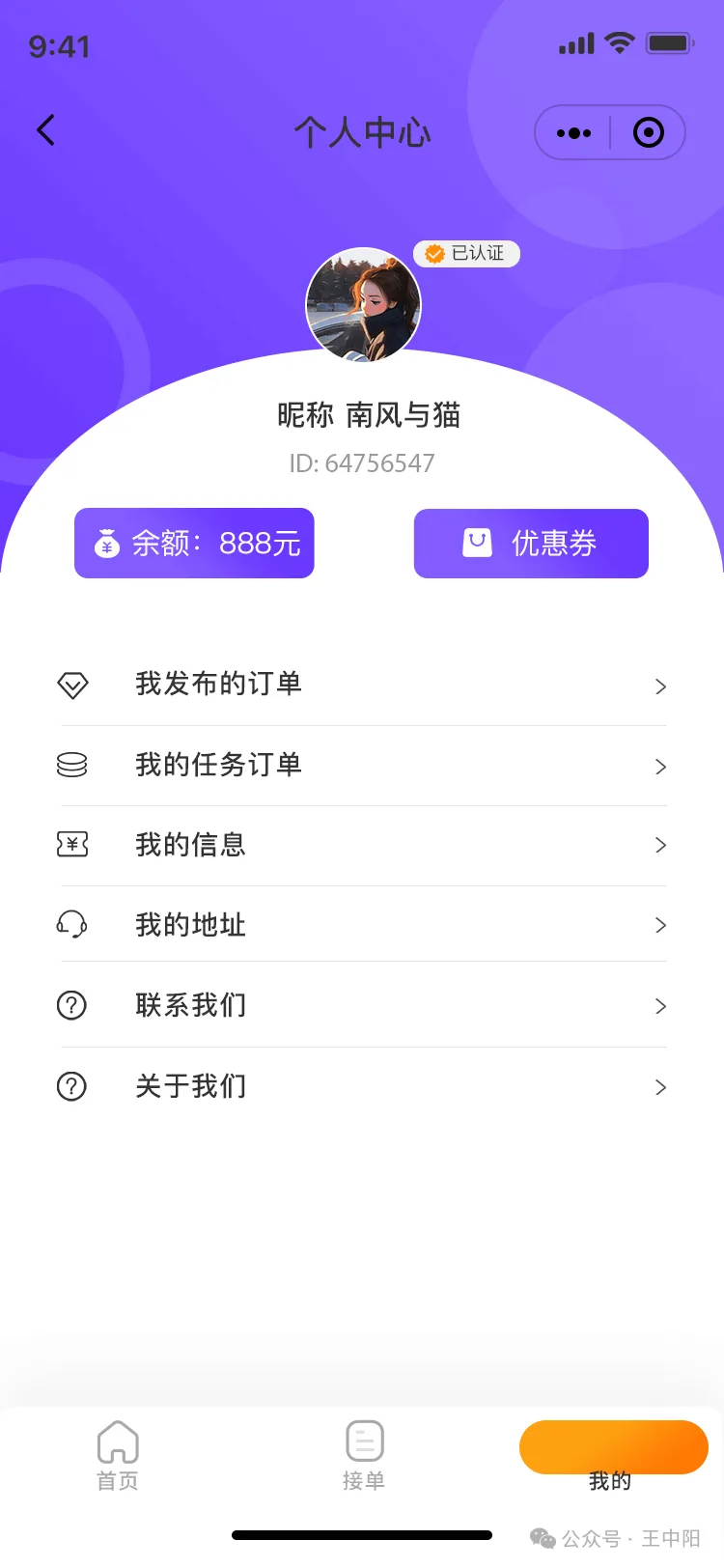Tap the home icon above 首页
724x1568 pixels.
pyautogui.click(x=117, y=1441)
